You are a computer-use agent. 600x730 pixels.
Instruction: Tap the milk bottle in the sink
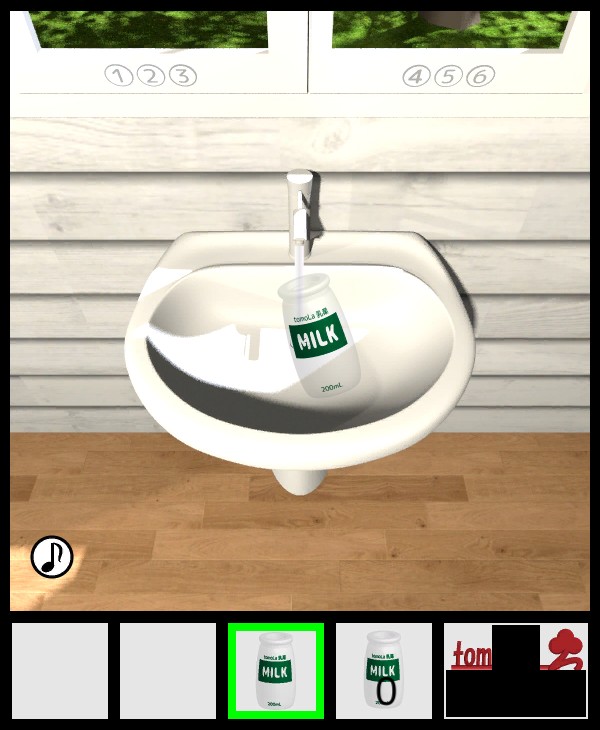tap(318, 338)
